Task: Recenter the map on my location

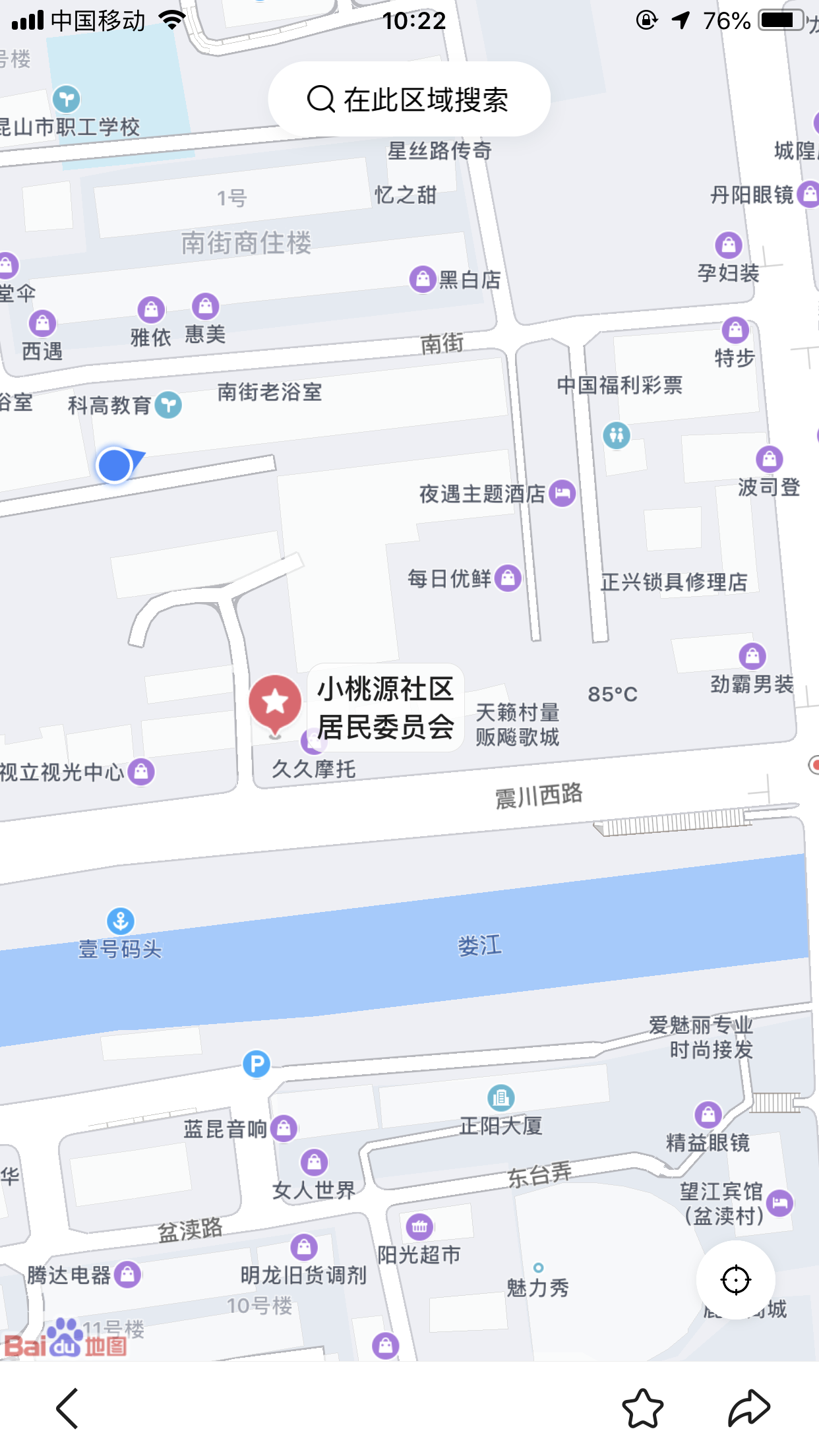Action: point(735,1280)
